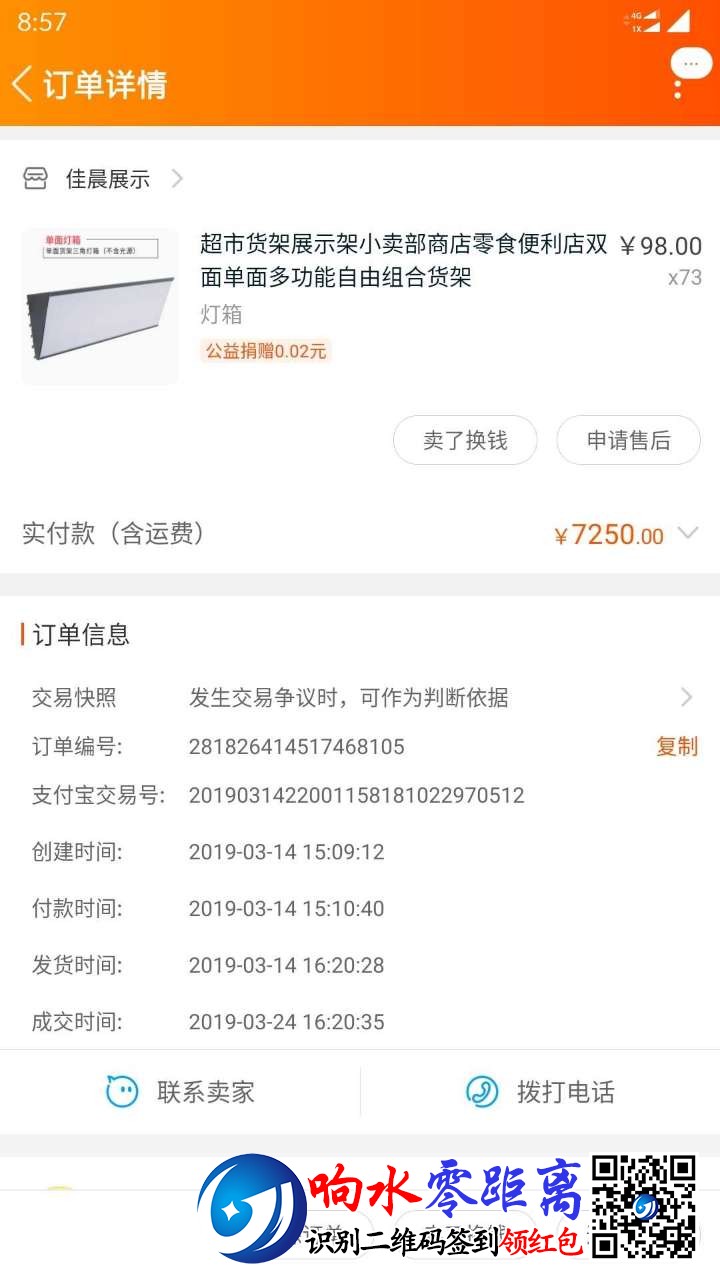Contact the seller 联系卖家

coord(180,1092)
